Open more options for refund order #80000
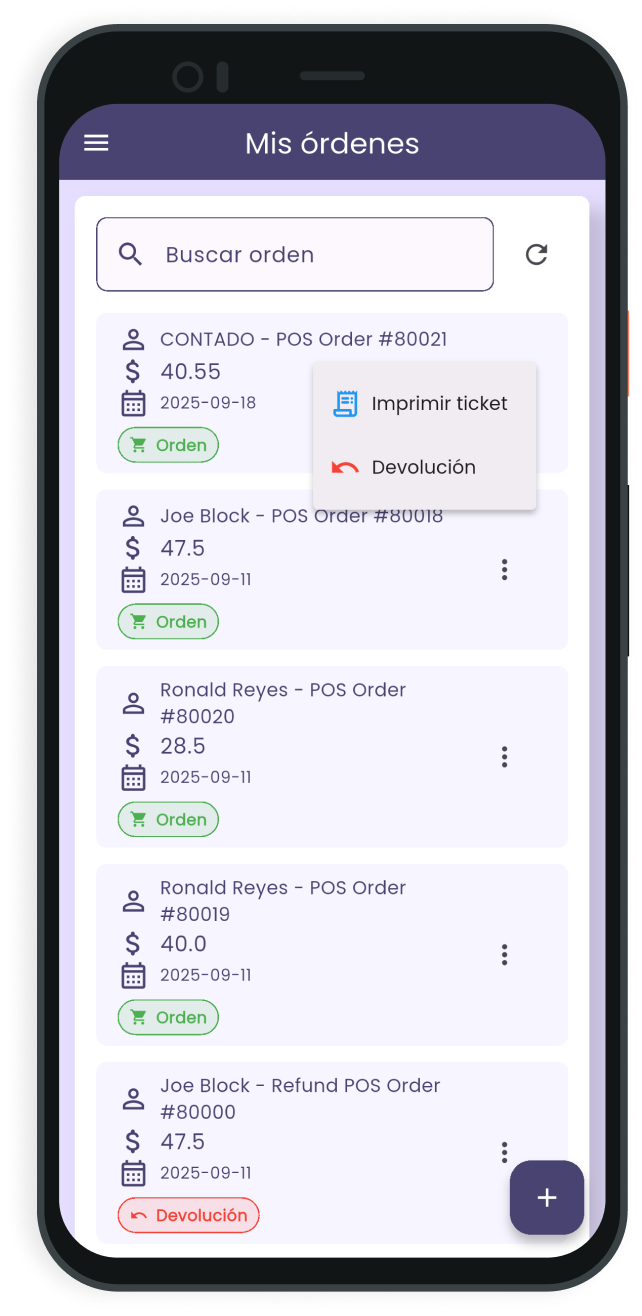This screenshot has height=1316, width=642. click(x=504, y=1151)
